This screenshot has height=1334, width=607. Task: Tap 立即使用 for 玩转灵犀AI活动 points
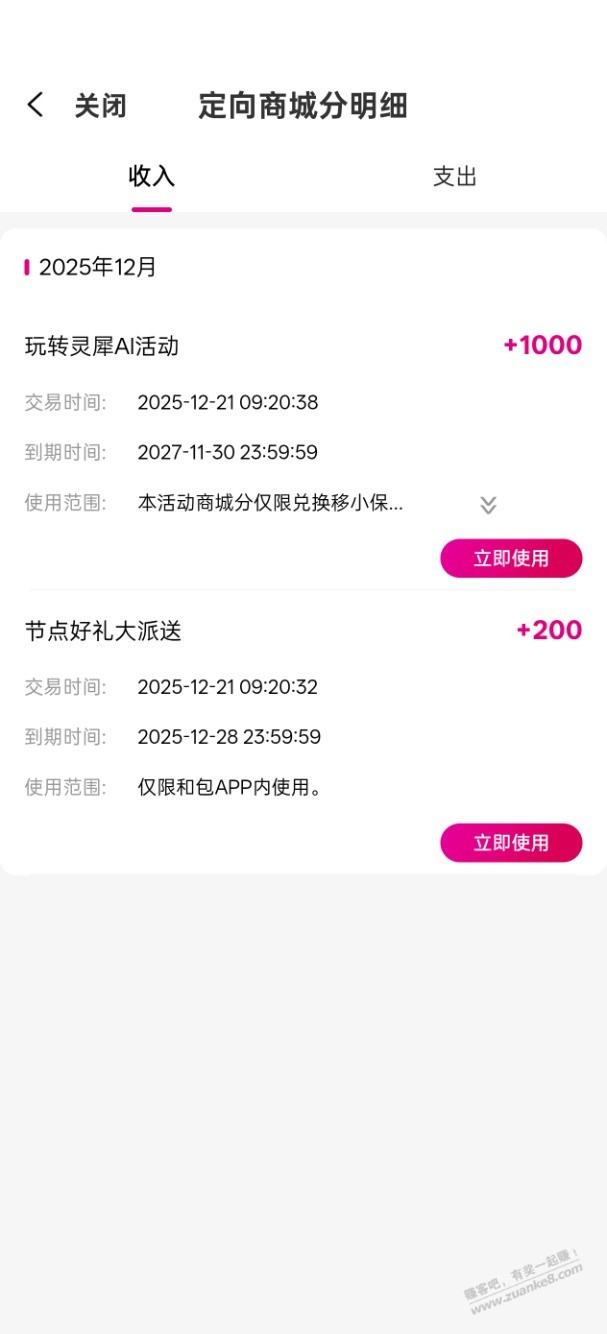(x=511, y=558)
